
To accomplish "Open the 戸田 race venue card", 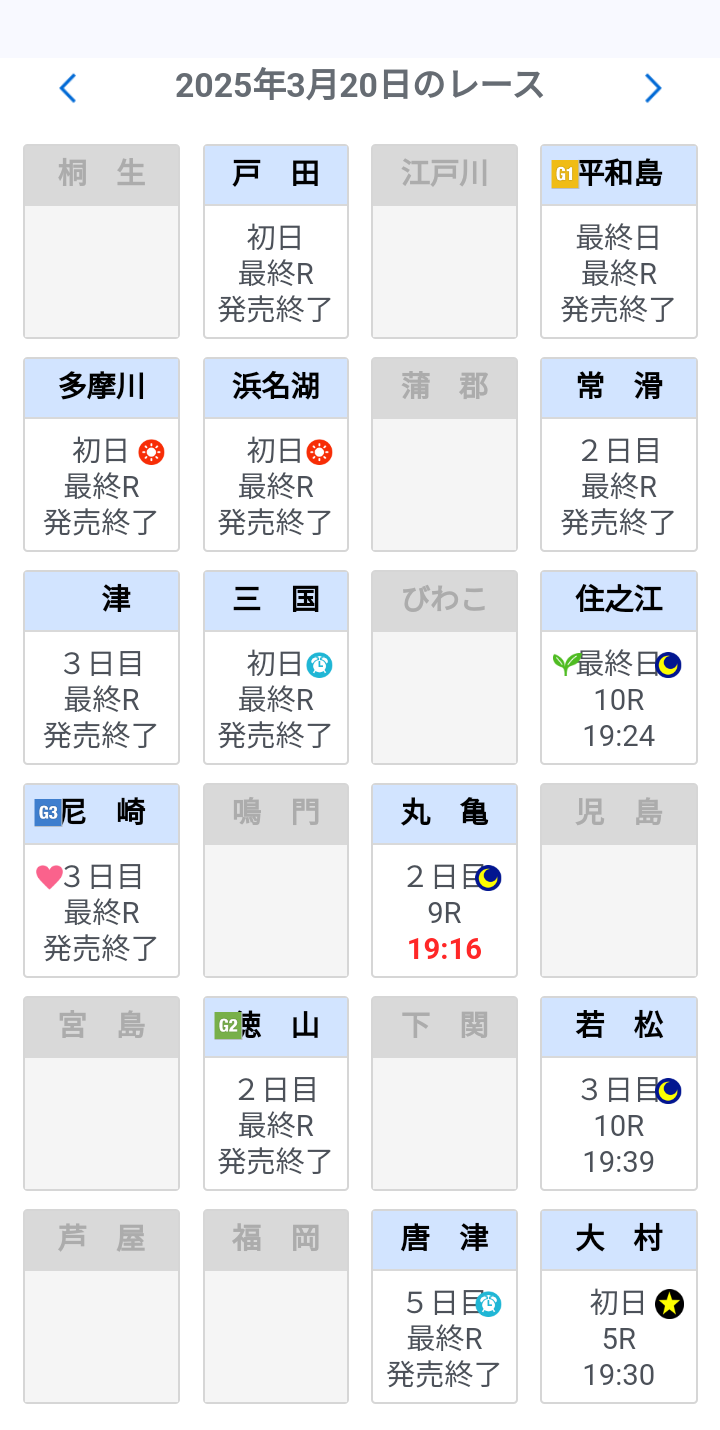I will 276,242.
